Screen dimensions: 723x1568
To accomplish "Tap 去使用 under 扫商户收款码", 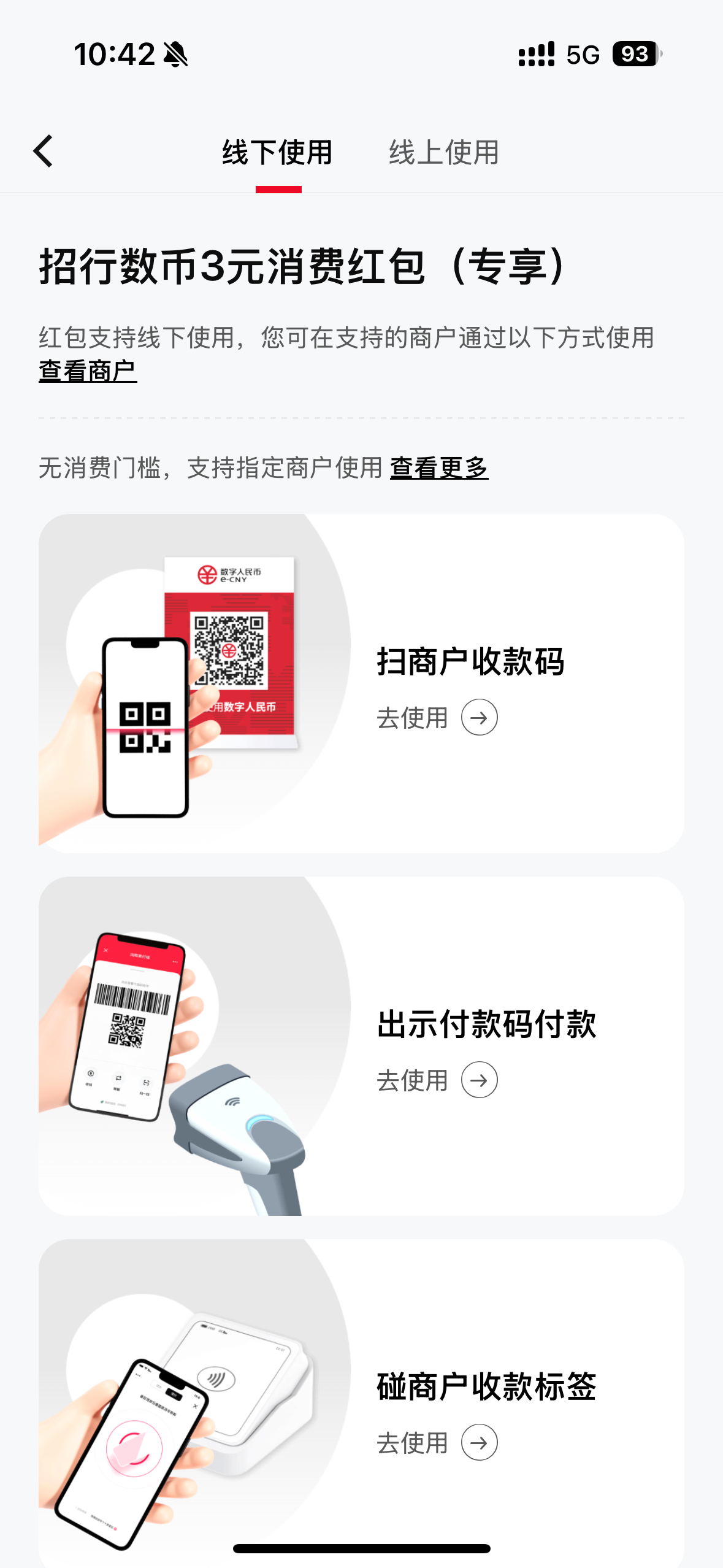I will point(437,717).
